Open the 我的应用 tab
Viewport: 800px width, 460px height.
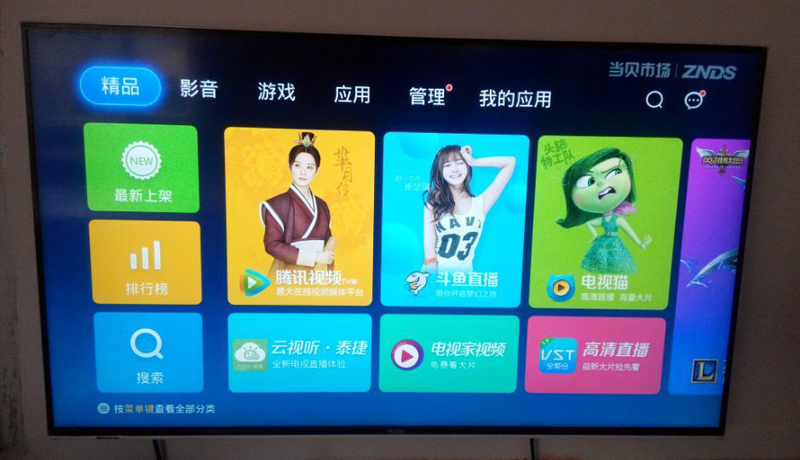[514, 99]
